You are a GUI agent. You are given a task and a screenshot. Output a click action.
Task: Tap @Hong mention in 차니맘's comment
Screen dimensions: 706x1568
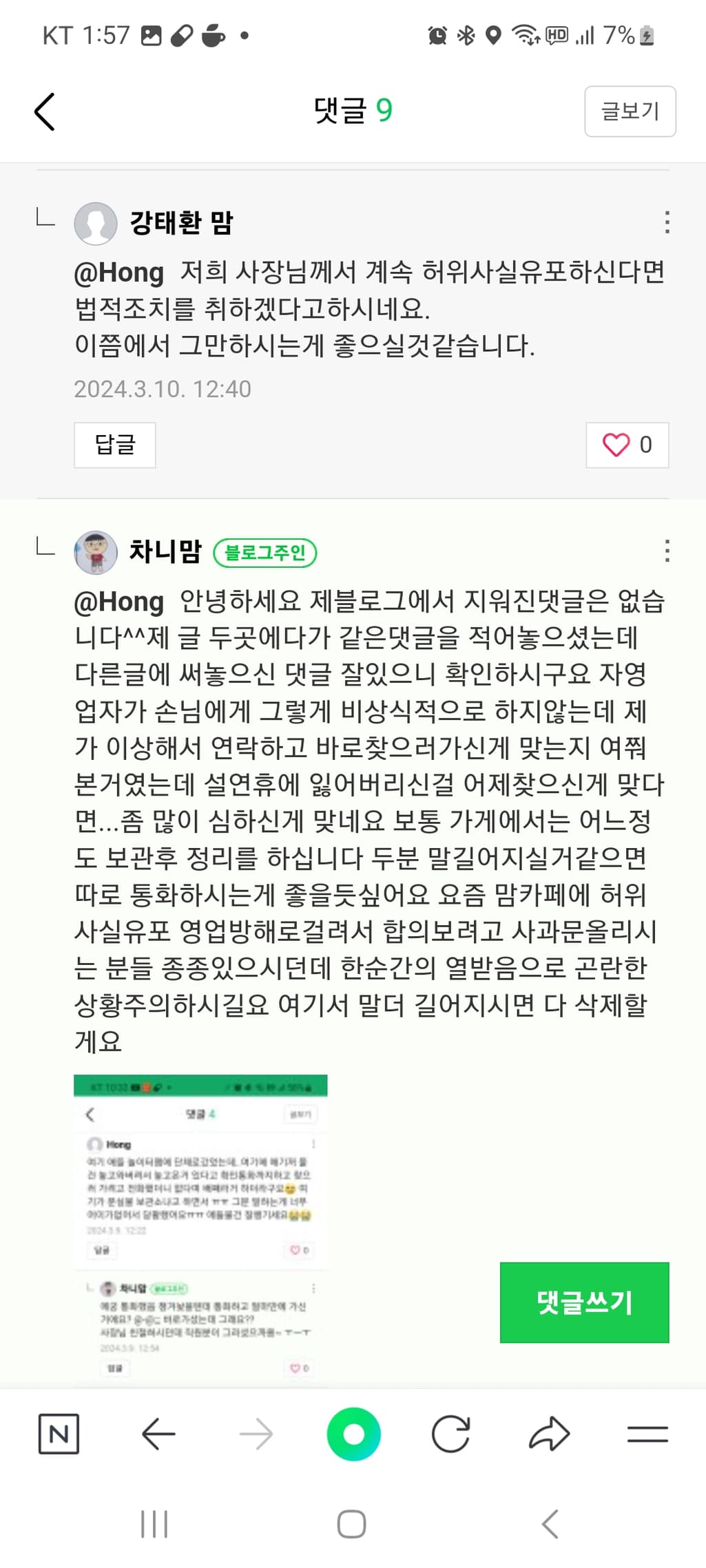118,602
